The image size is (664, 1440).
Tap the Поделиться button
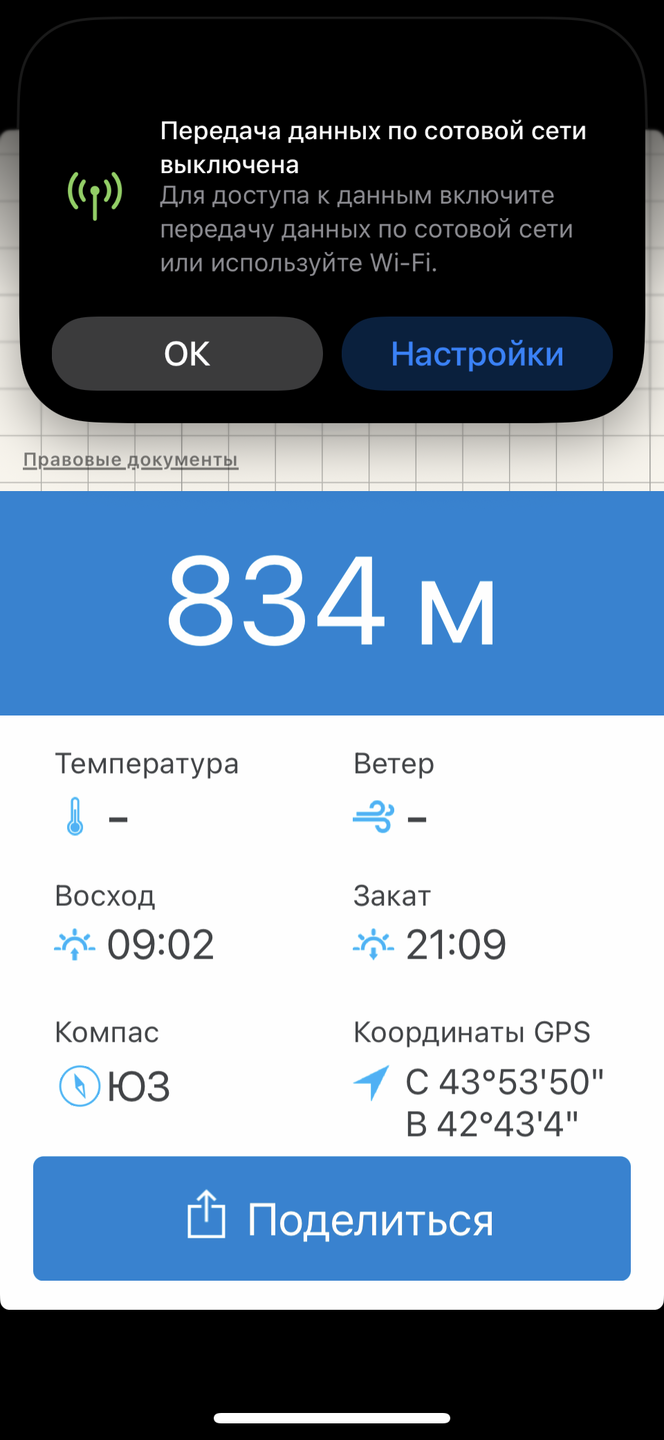click(x=332, y=1219)
